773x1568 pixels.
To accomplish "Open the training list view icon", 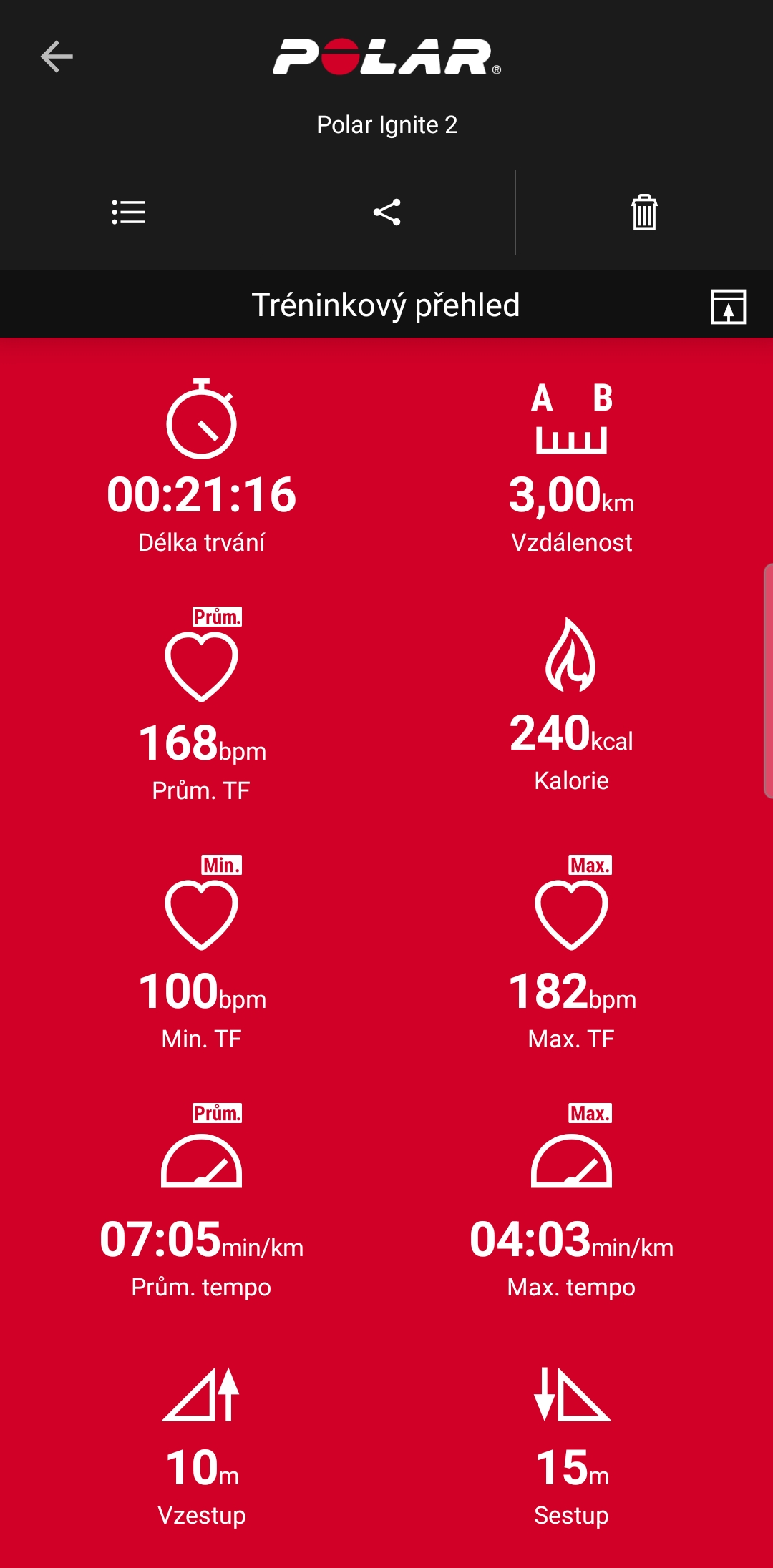I will point(129,212).
